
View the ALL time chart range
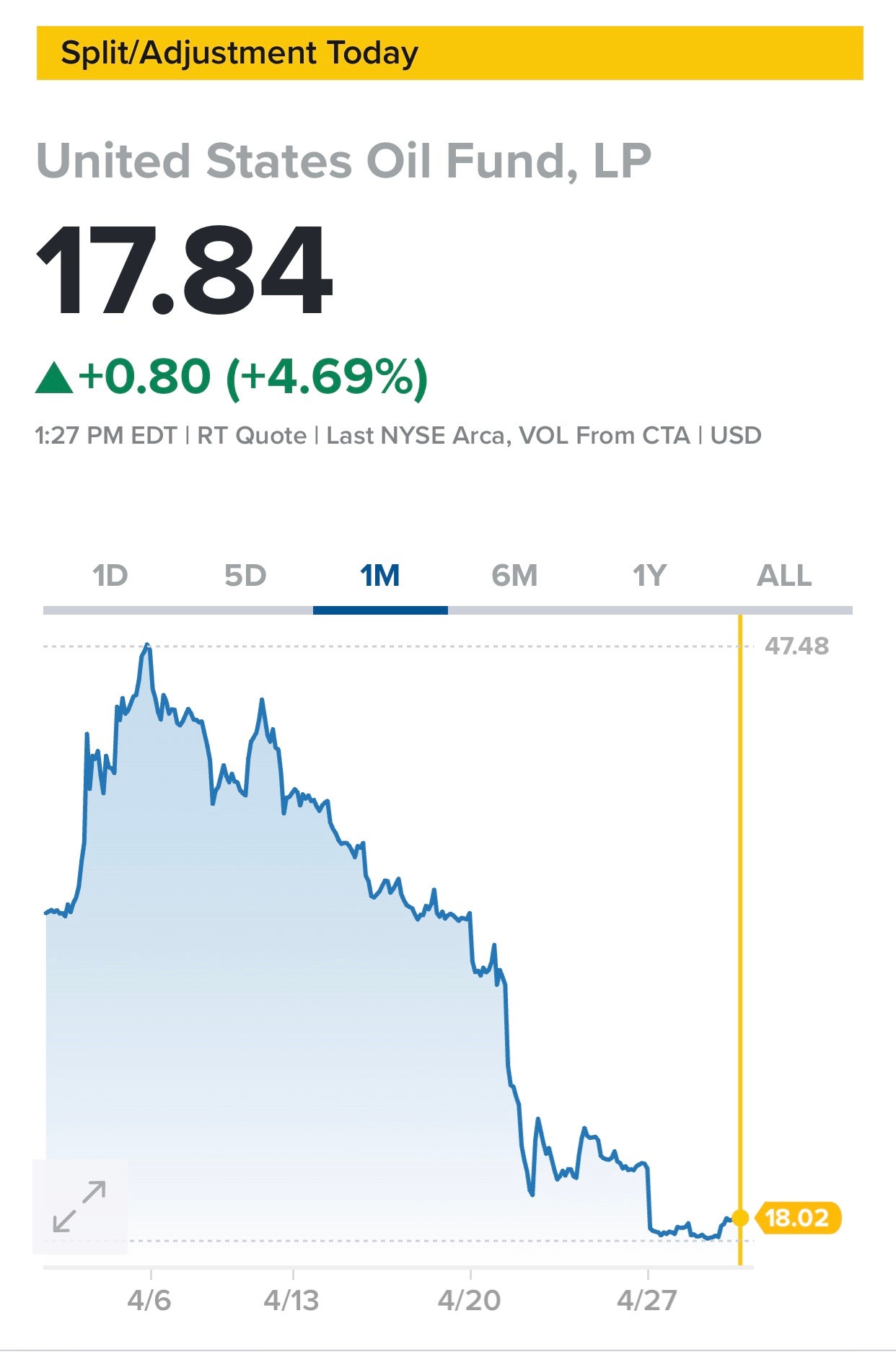point(784,576)
